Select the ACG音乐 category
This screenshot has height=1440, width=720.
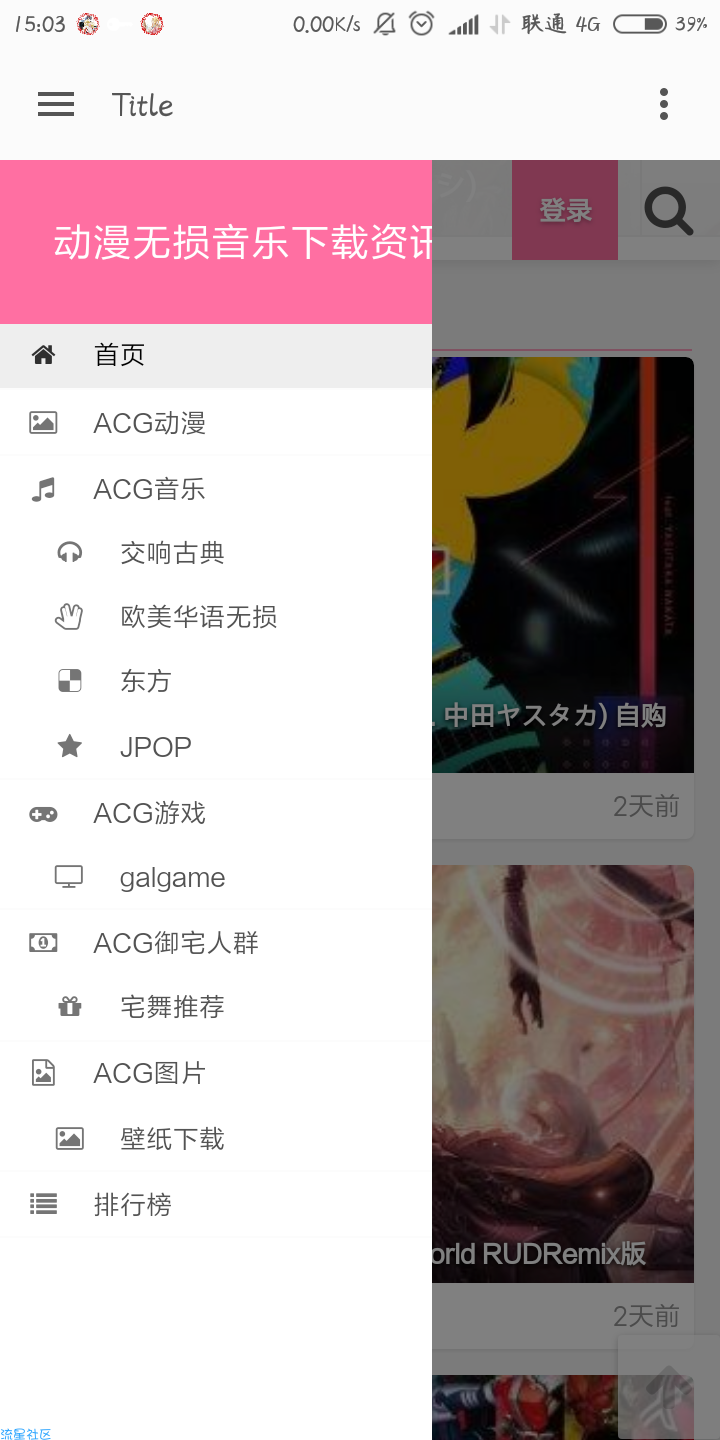tap(150, 489)
